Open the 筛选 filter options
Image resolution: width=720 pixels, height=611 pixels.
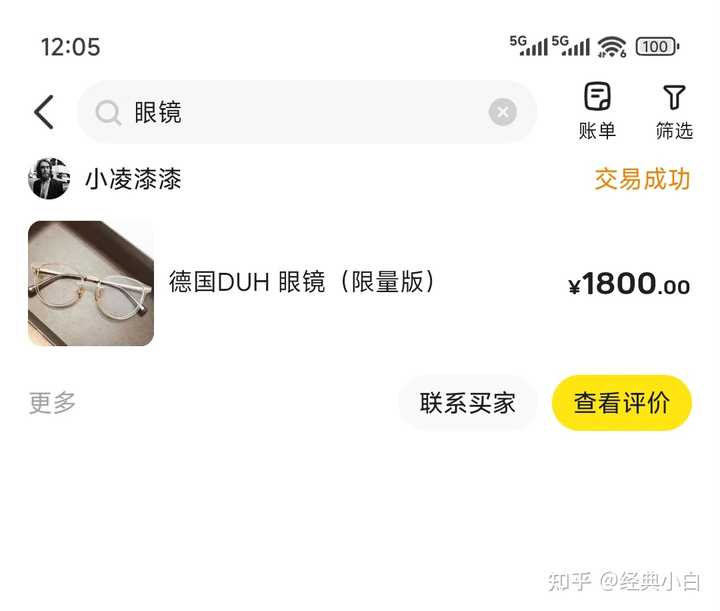click(674, 111)
